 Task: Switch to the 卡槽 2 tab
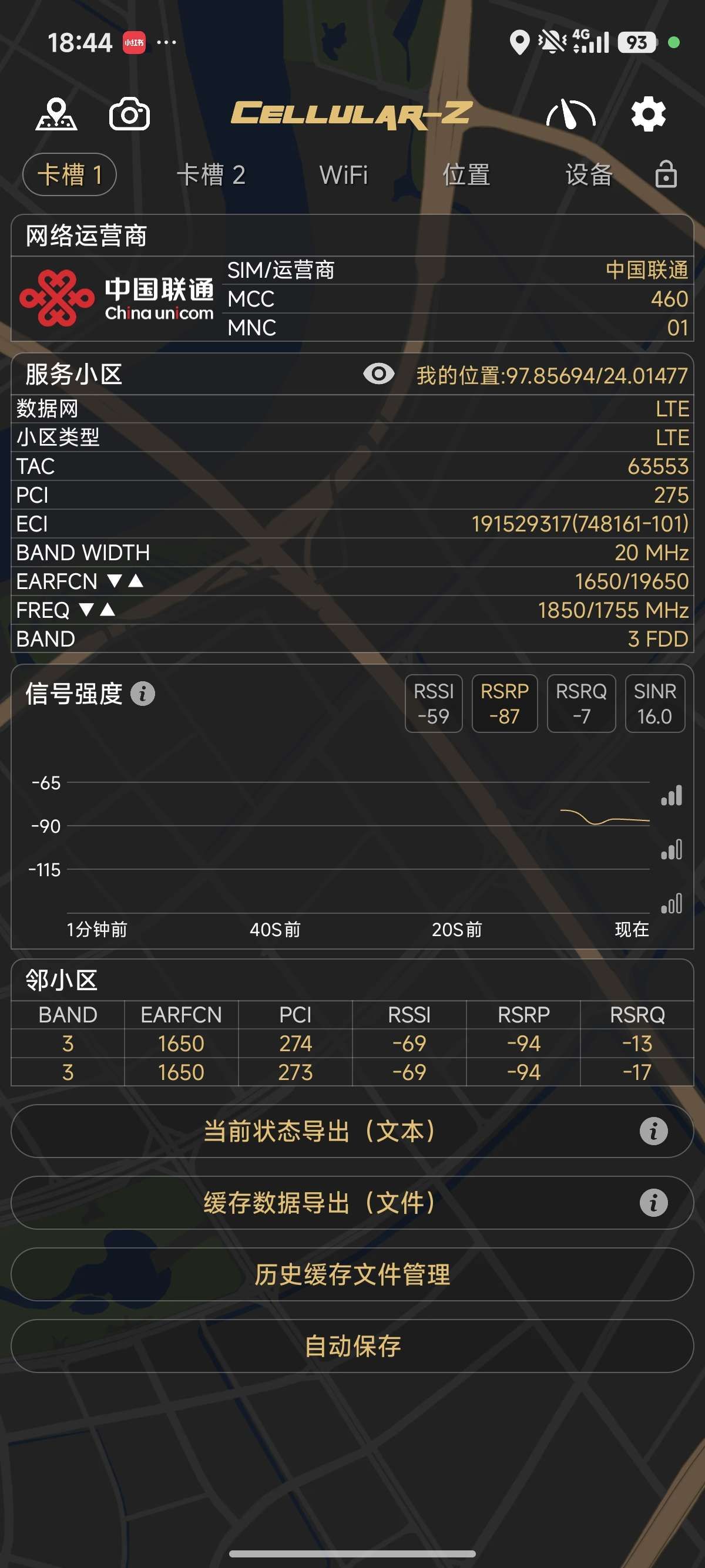[211, 174]
